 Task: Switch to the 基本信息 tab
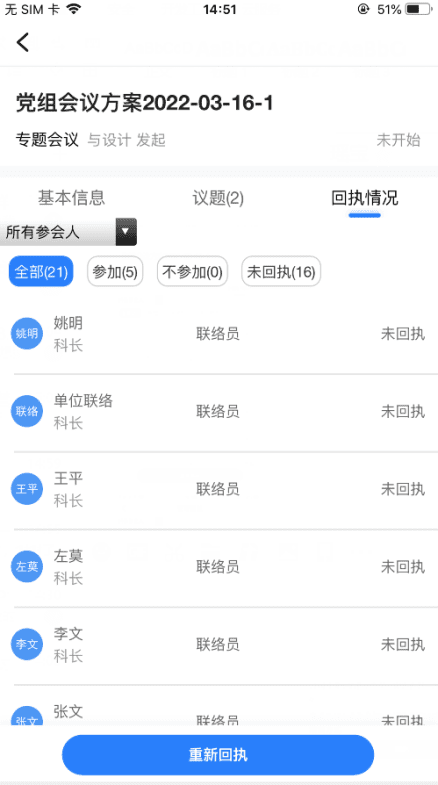tap(72, 198)
